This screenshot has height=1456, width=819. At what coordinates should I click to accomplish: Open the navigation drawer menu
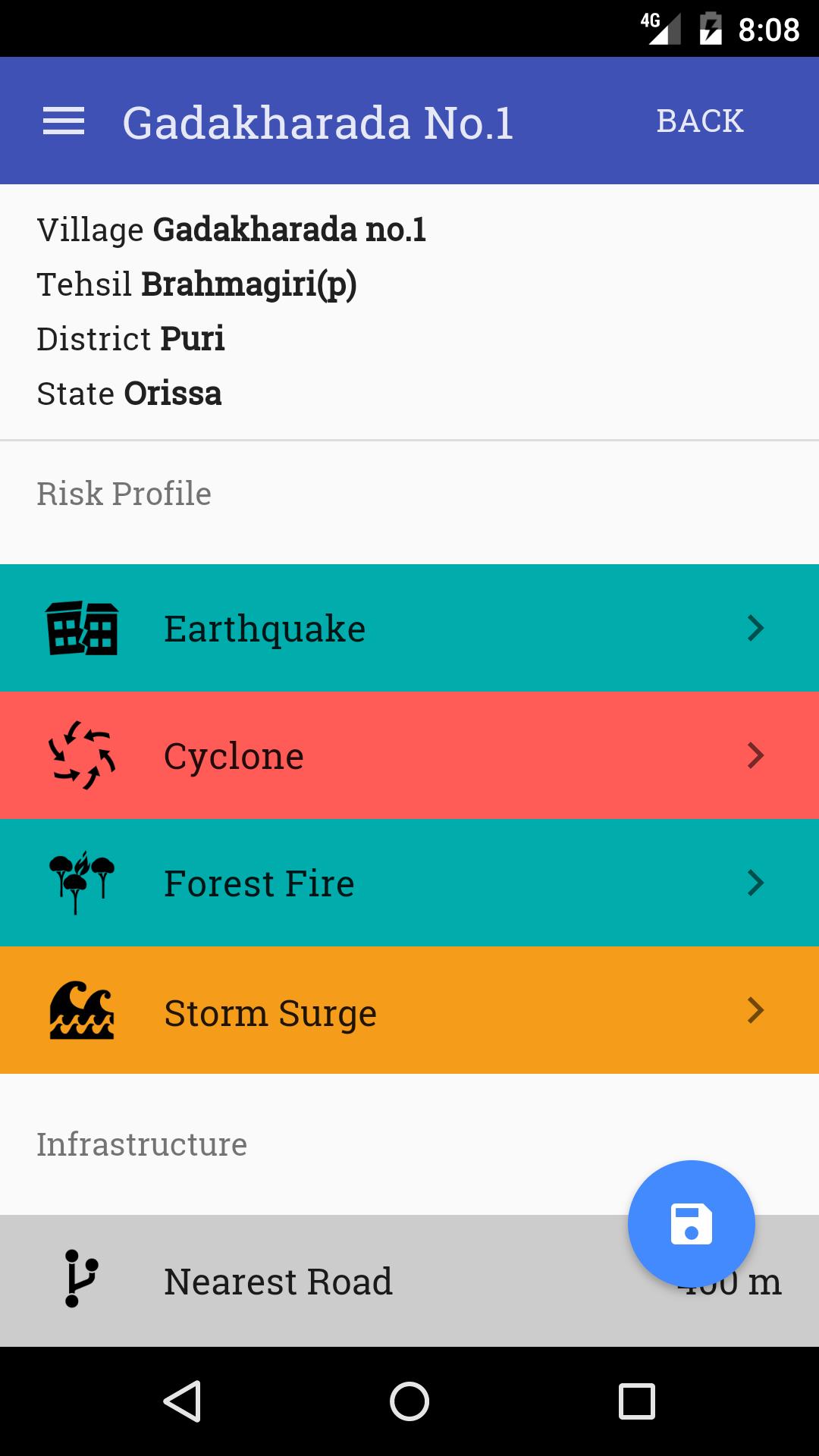64,121
